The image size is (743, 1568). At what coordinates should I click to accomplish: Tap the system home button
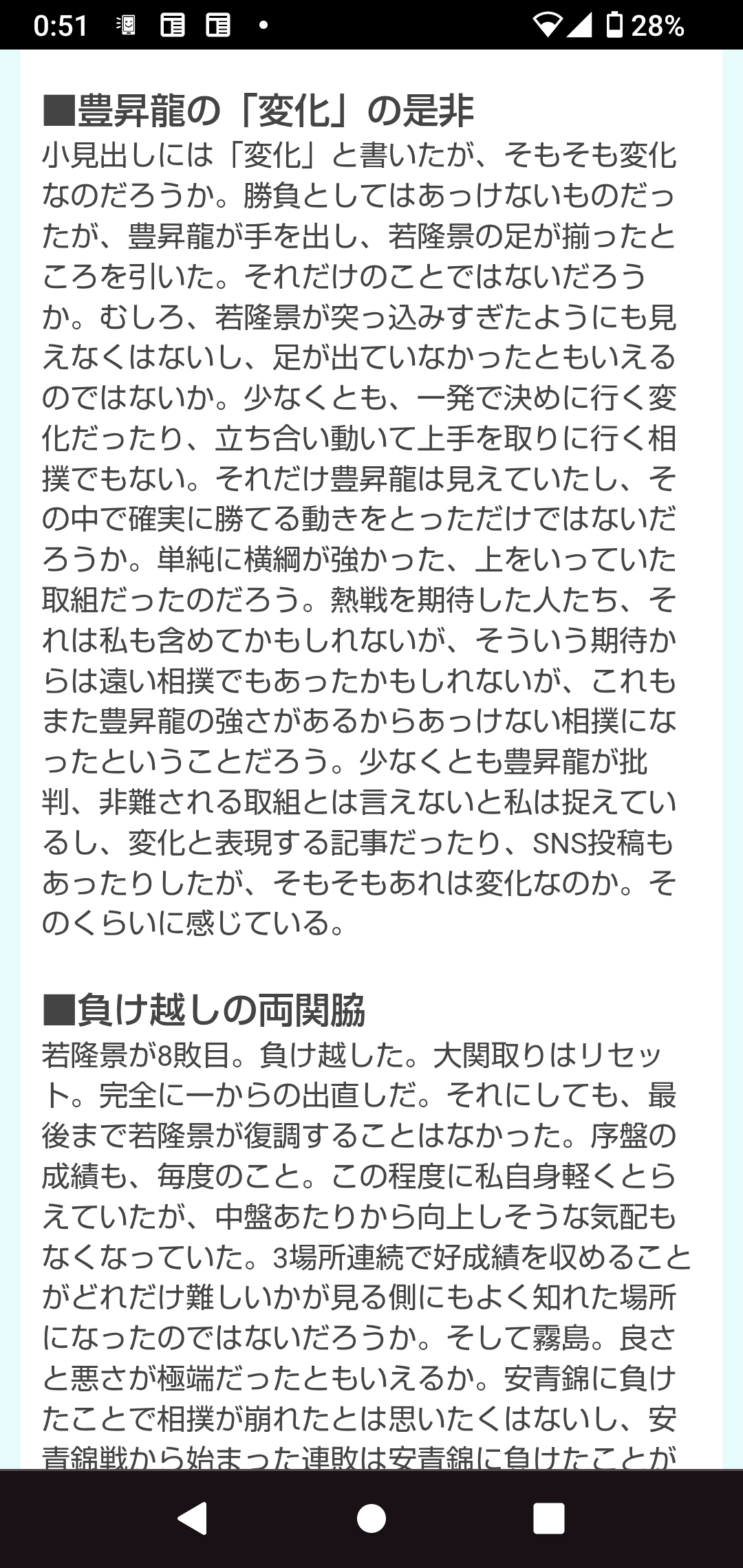tap(371, 1518)
